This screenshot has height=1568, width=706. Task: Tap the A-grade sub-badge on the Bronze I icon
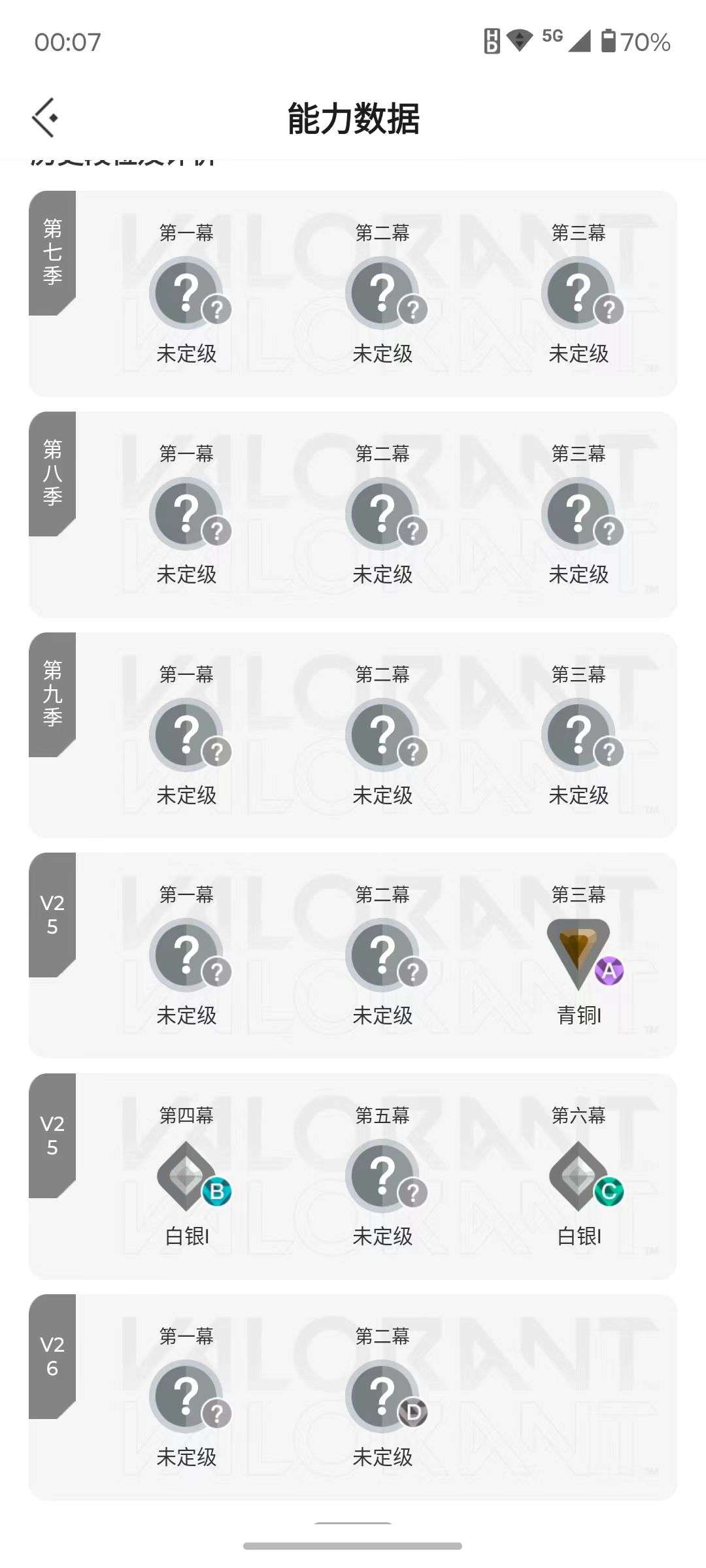[608, 972]
